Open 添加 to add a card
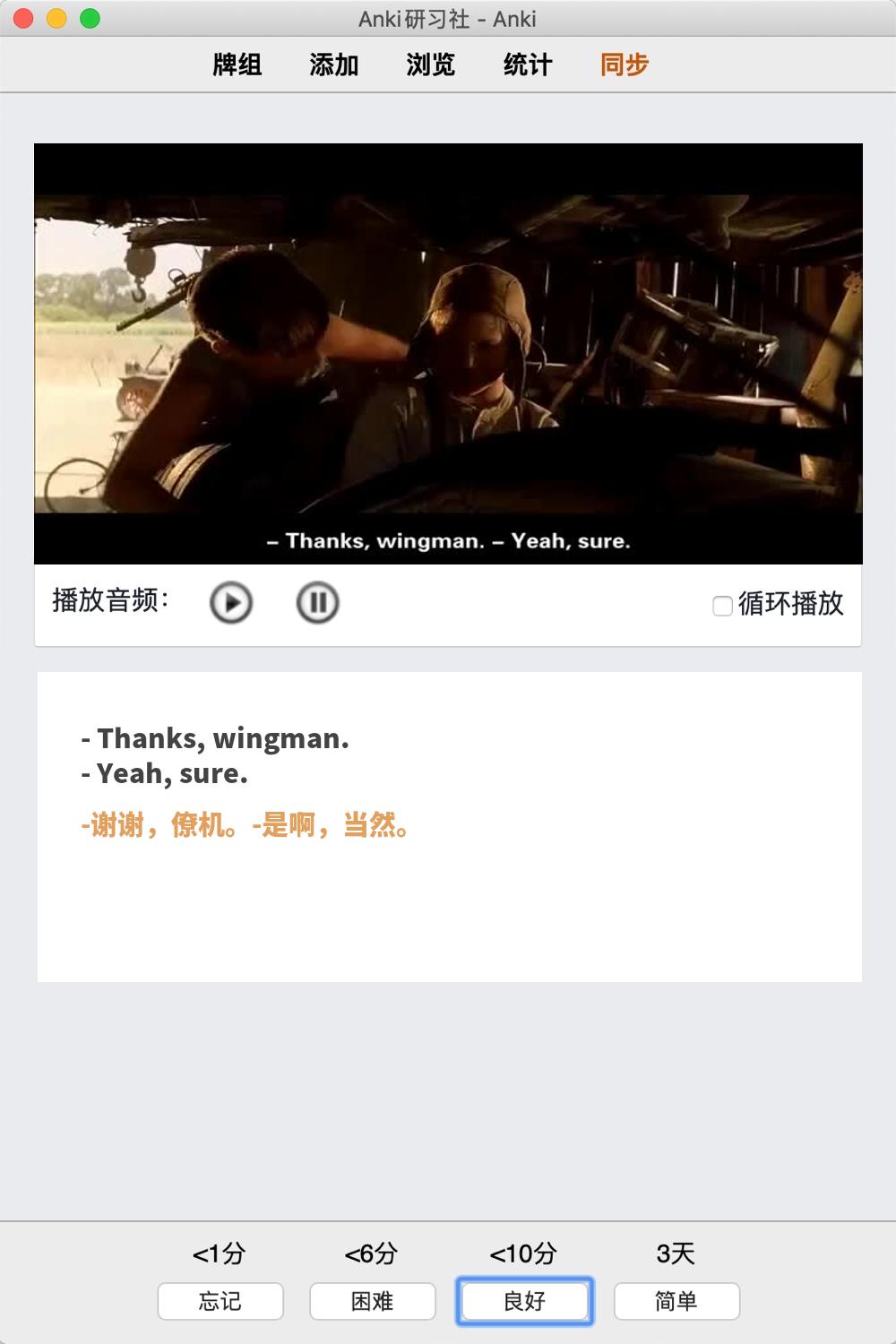 (334, 65)
